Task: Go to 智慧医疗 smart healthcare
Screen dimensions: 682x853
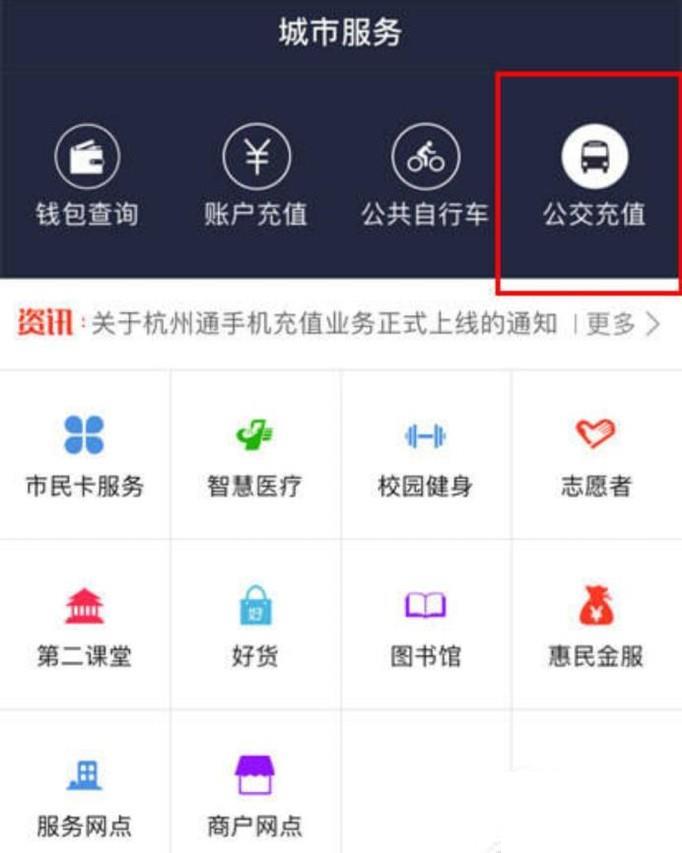Action: coord(255,456)
